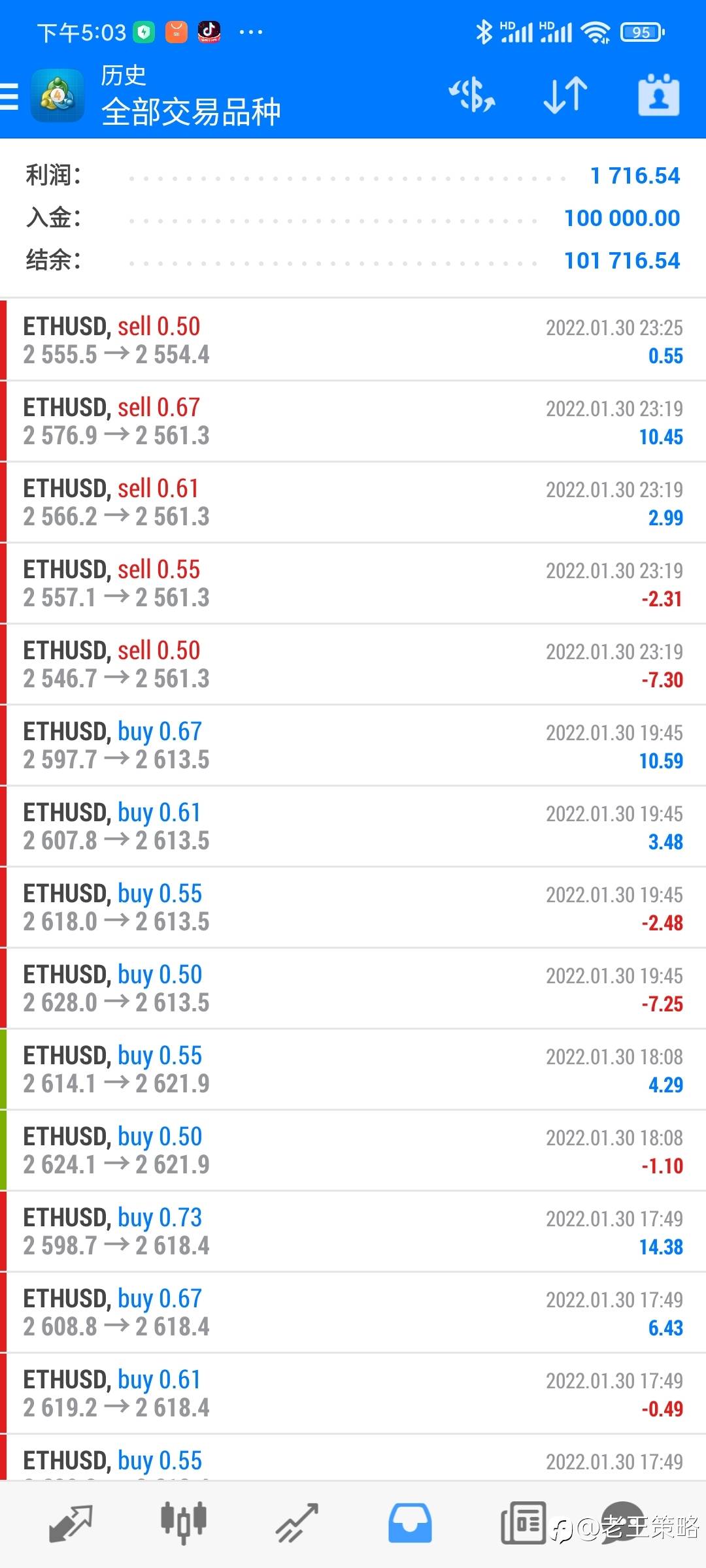Open the News tab
The height and width of the screenshot is (1568, 706).
[x=523, y=1524]
